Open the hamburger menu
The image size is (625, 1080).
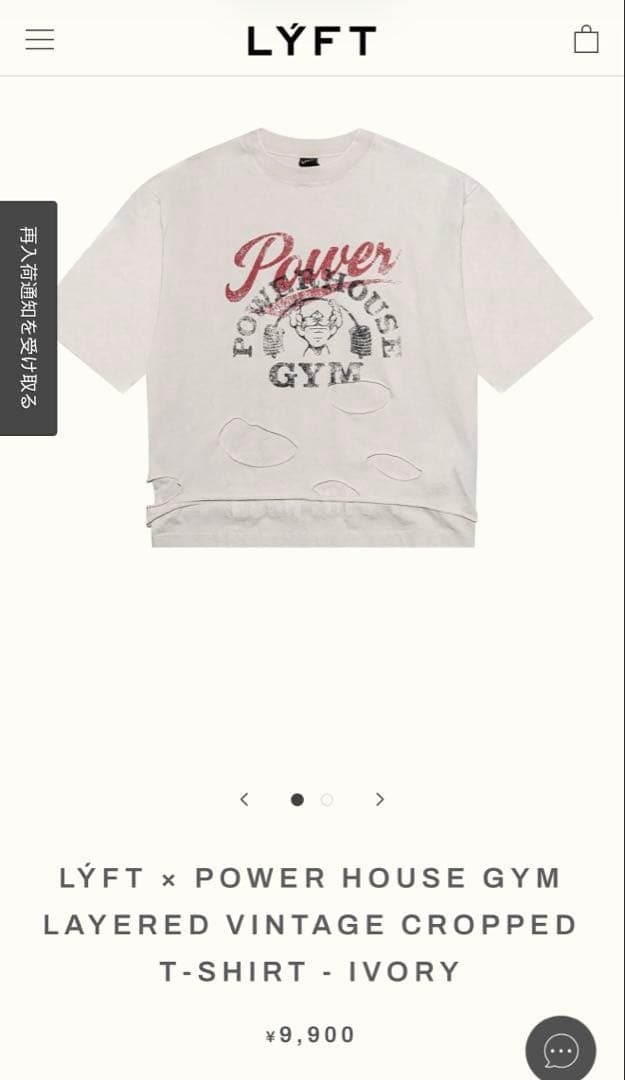click(40, 40)
